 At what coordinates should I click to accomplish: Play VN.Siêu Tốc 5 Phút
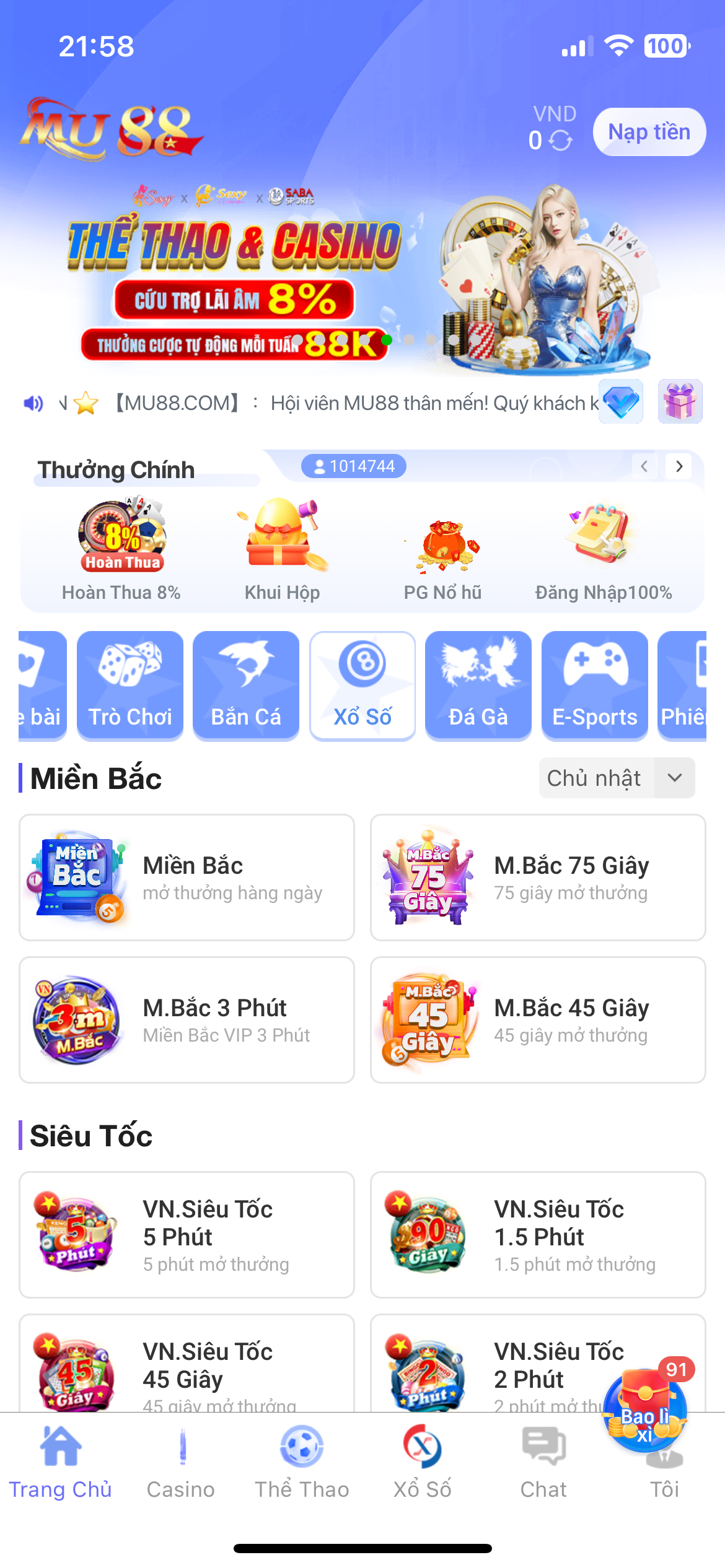click(187, 1234)
